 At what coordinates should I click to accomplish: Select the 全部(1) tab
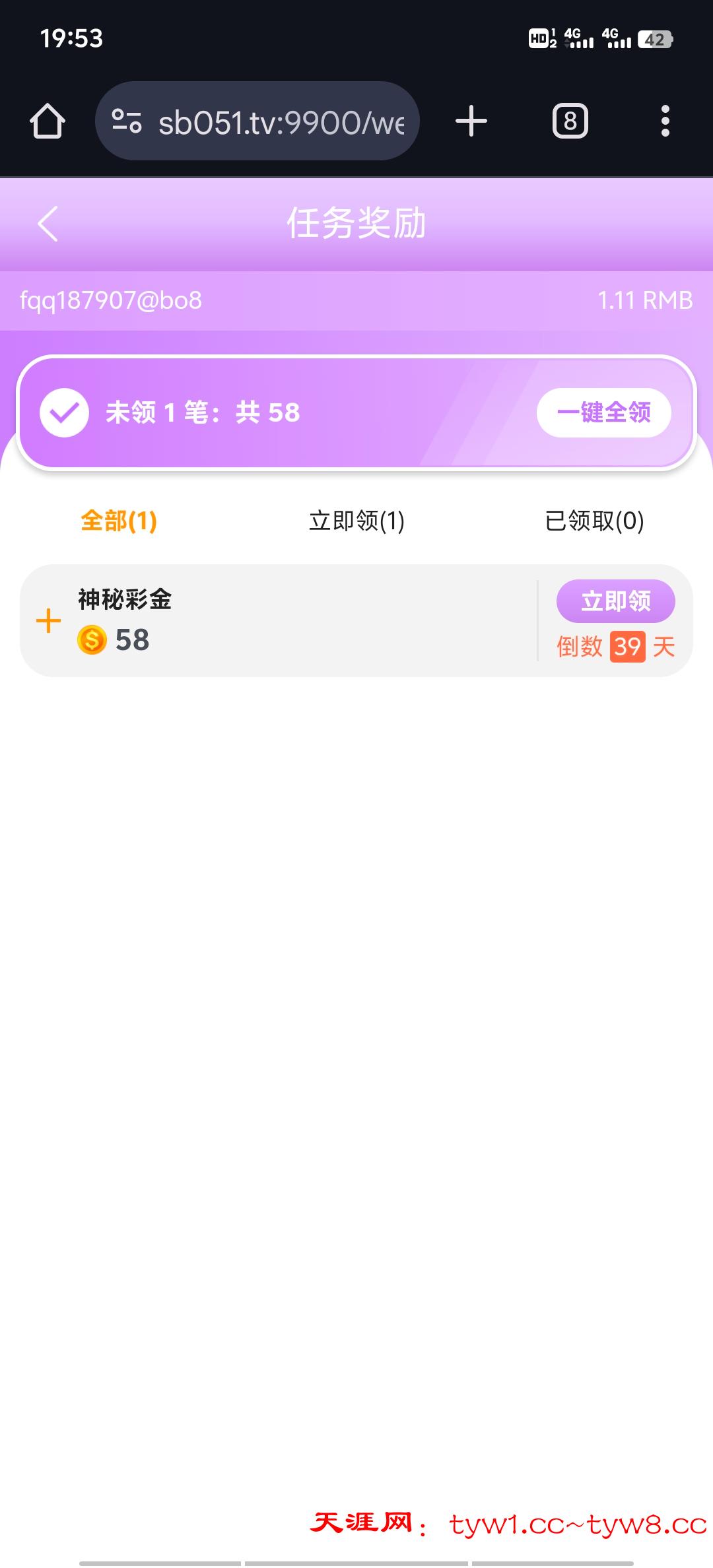pyautogui.click(x=118, y=521)
